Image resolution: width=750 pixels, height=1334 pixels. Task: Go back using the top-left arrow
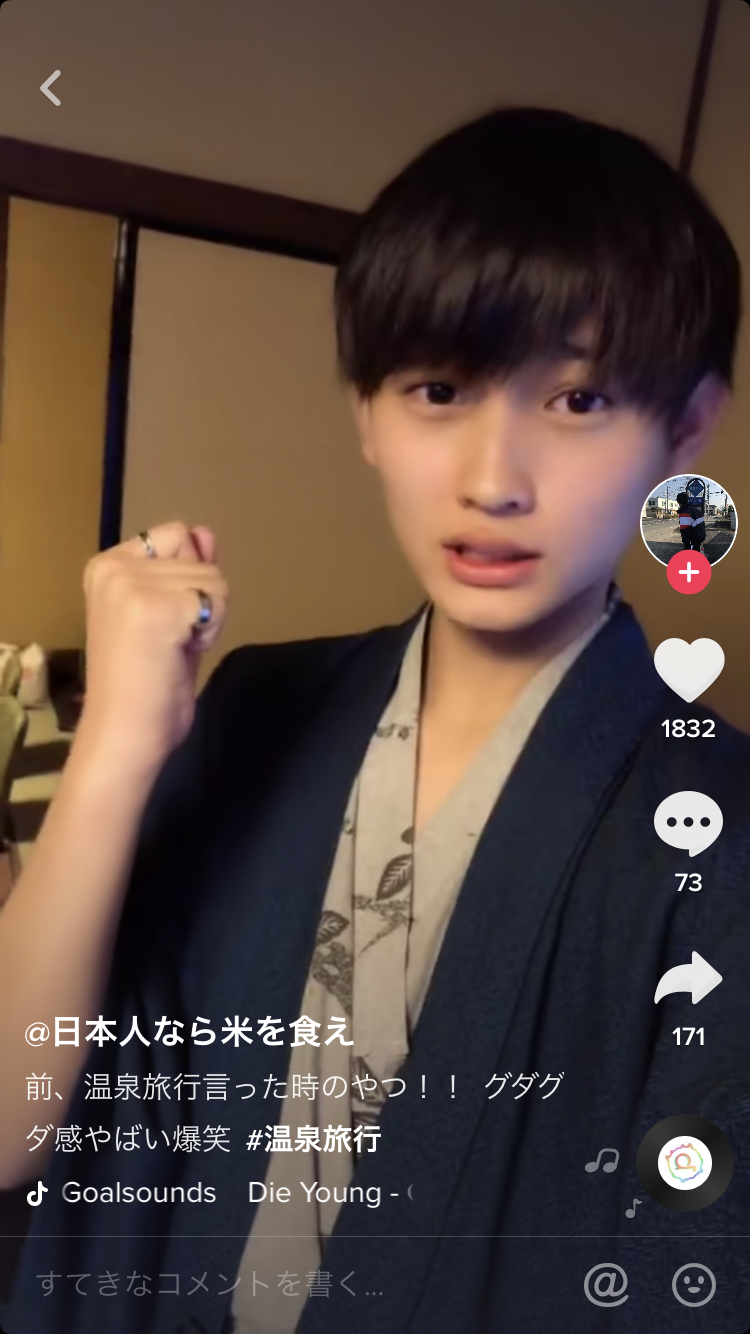[x=51, y=88]
